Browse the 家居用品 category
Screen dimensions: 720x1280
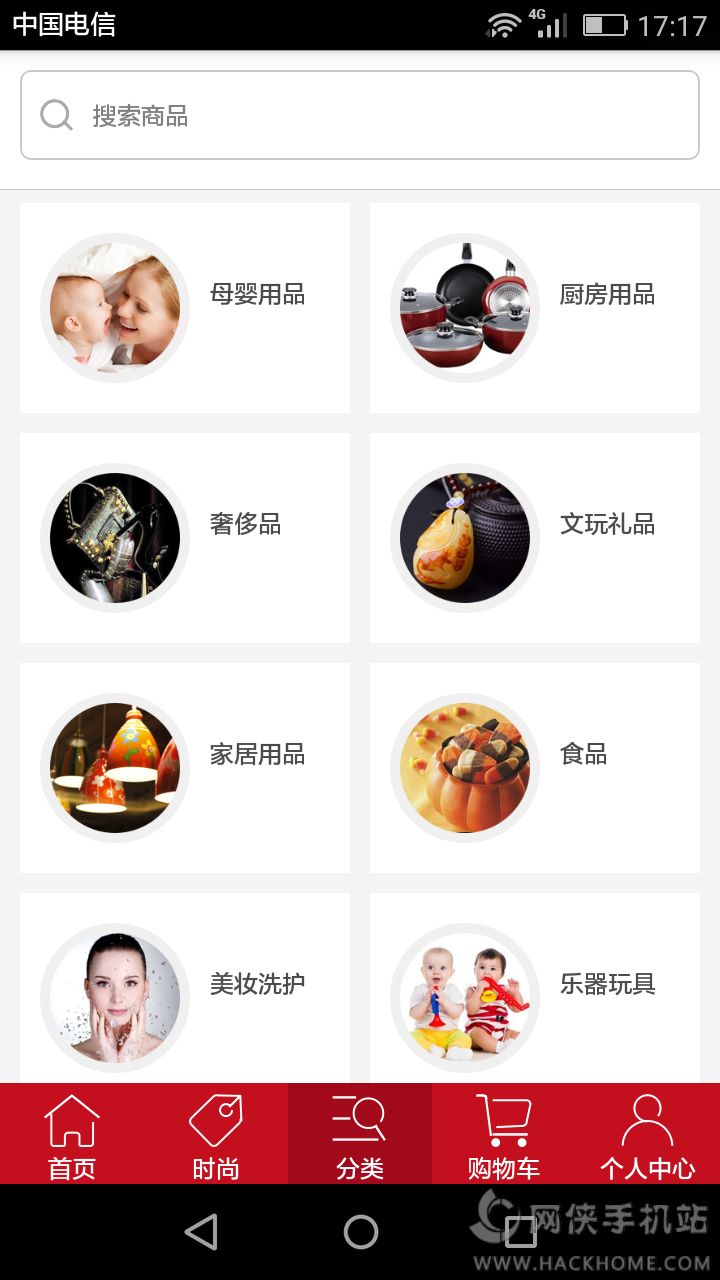coord(185,768)
